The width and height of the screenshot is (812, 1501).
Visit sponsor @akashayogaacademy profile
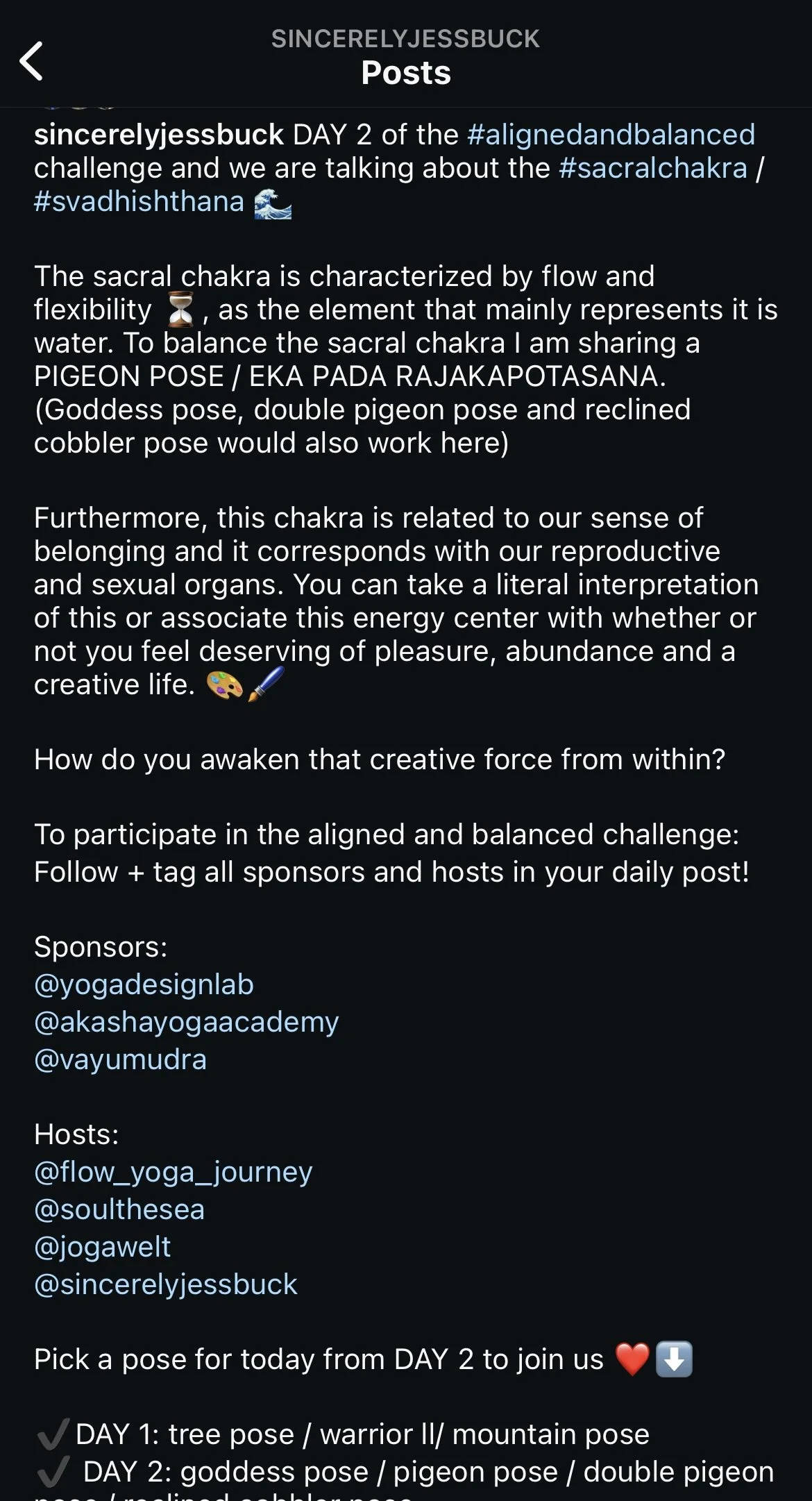point(187,1022)
